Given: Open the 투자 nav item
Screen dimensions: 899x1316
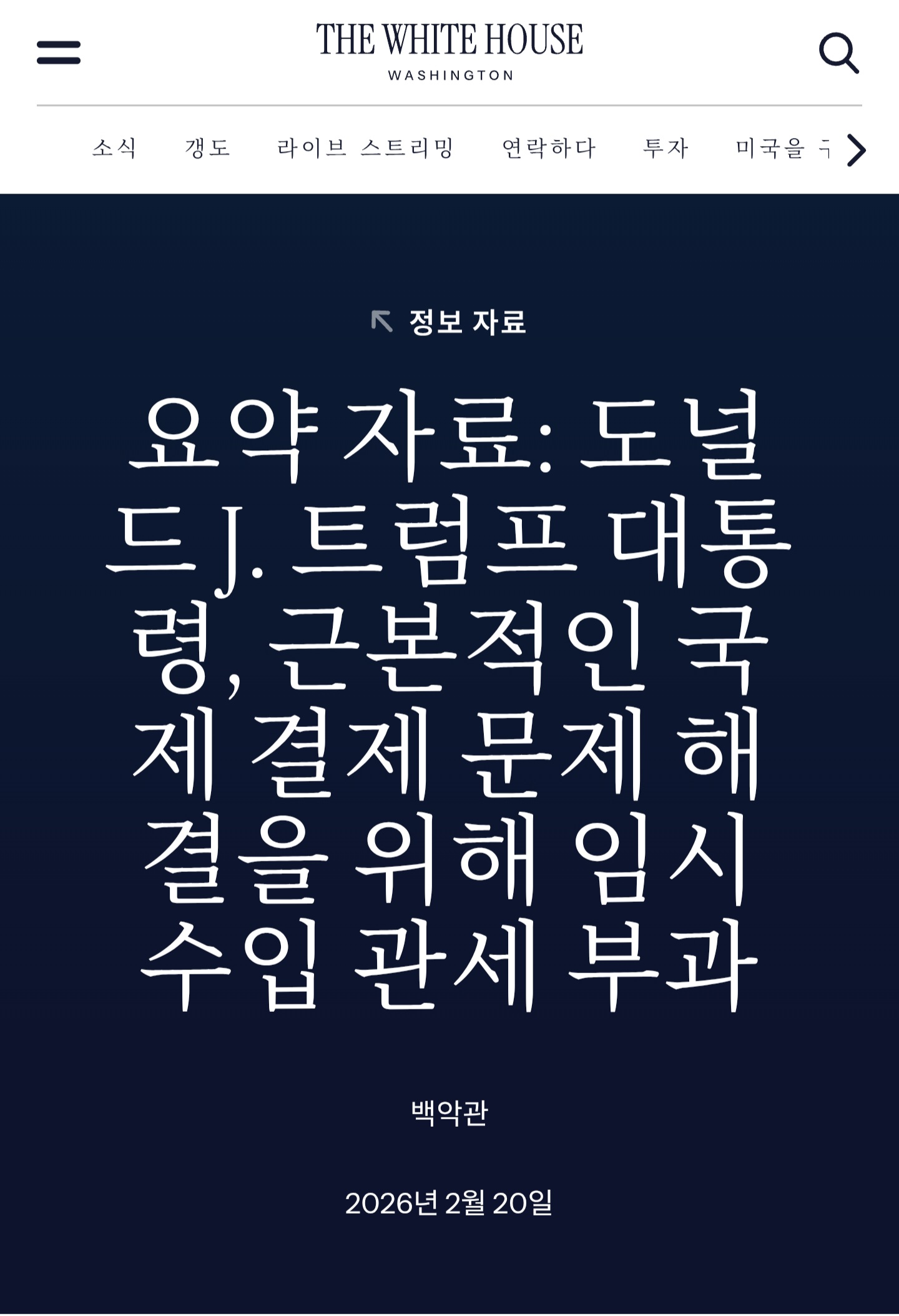Looking at the screenshot, I should (x=666, y=149).
